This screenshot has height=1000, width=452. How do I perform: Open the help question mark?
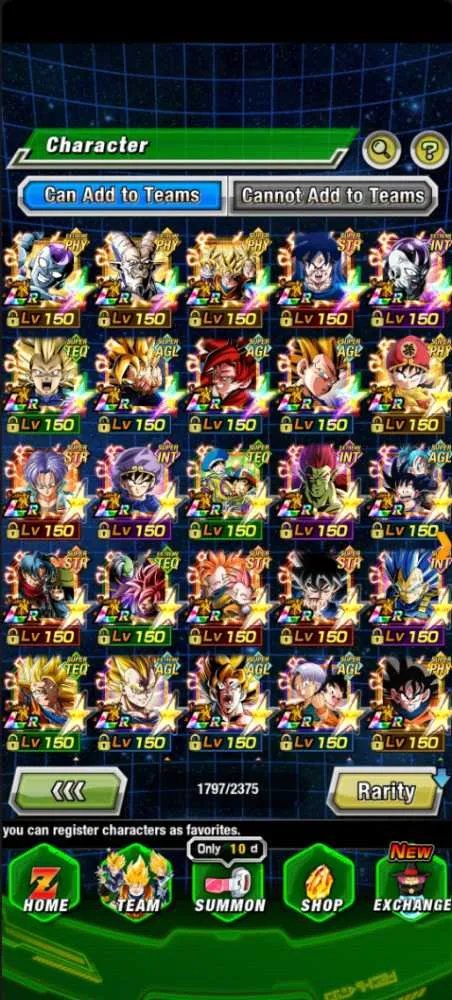[x=430, y=151]
